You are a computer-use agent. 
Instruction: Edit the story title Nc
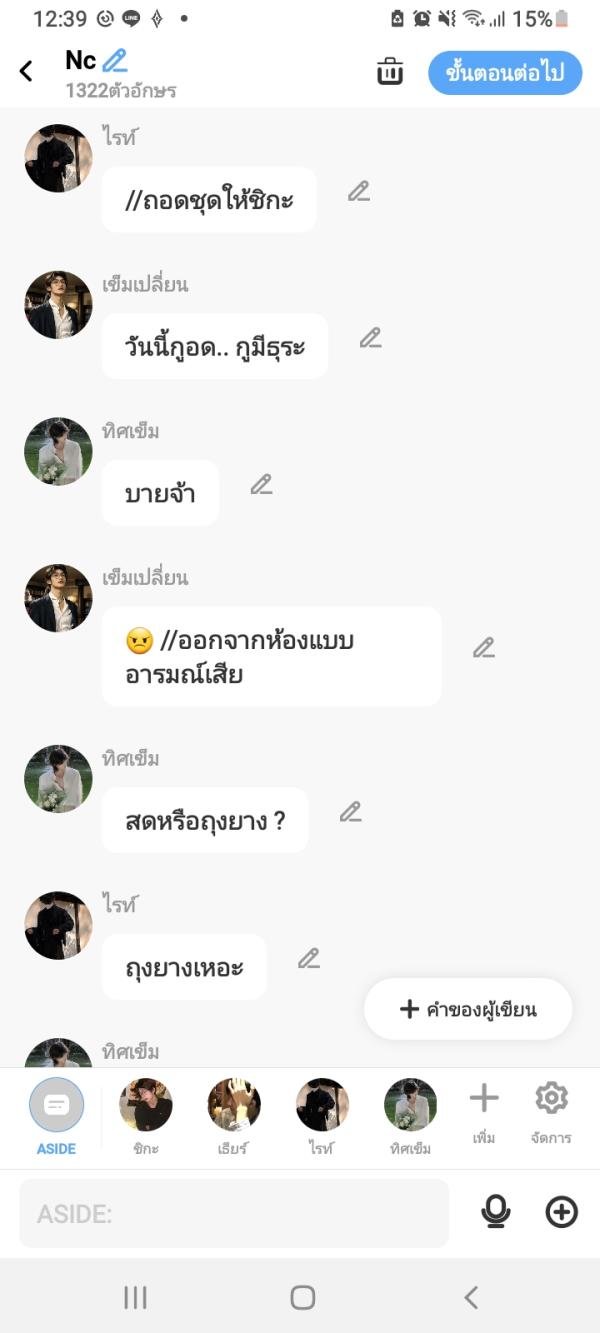click(x=115, y=61)
